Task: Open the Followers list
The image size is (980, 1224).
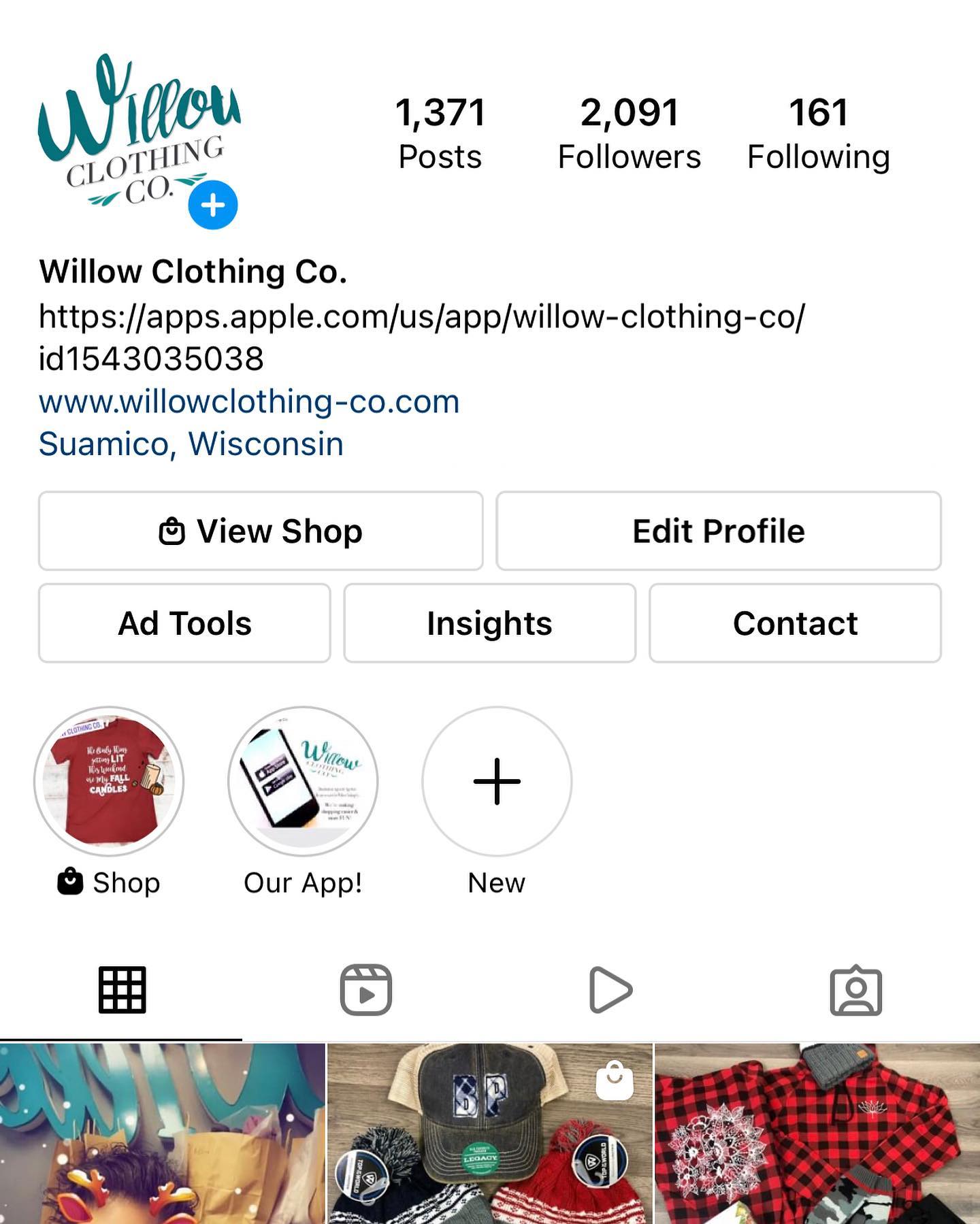Action: (629, 133)
